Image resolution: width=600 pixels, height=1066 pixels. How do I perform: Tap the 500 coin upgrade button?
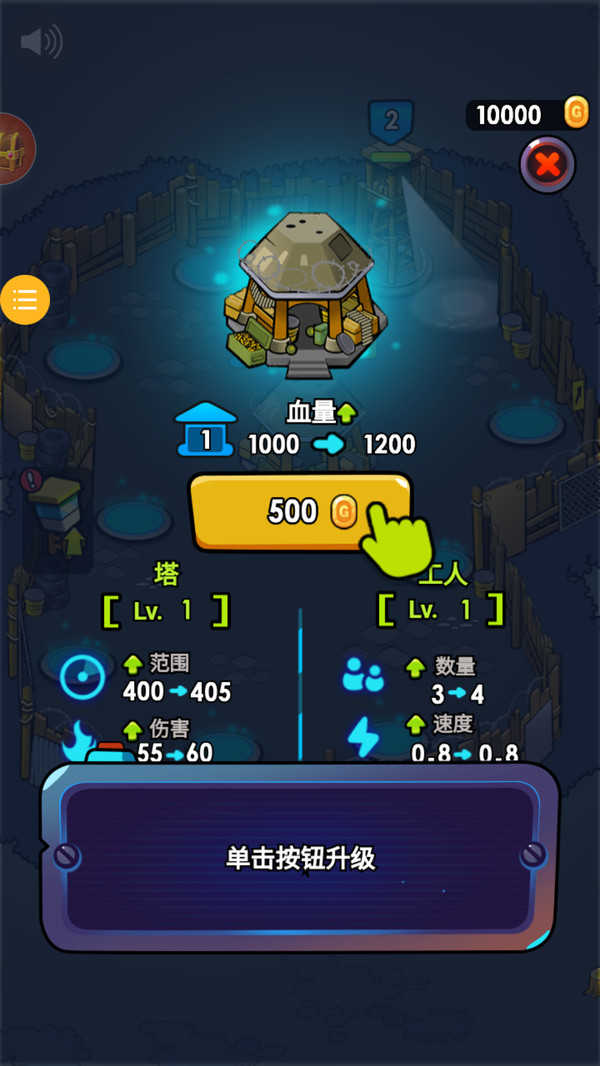tap(298, 512)
